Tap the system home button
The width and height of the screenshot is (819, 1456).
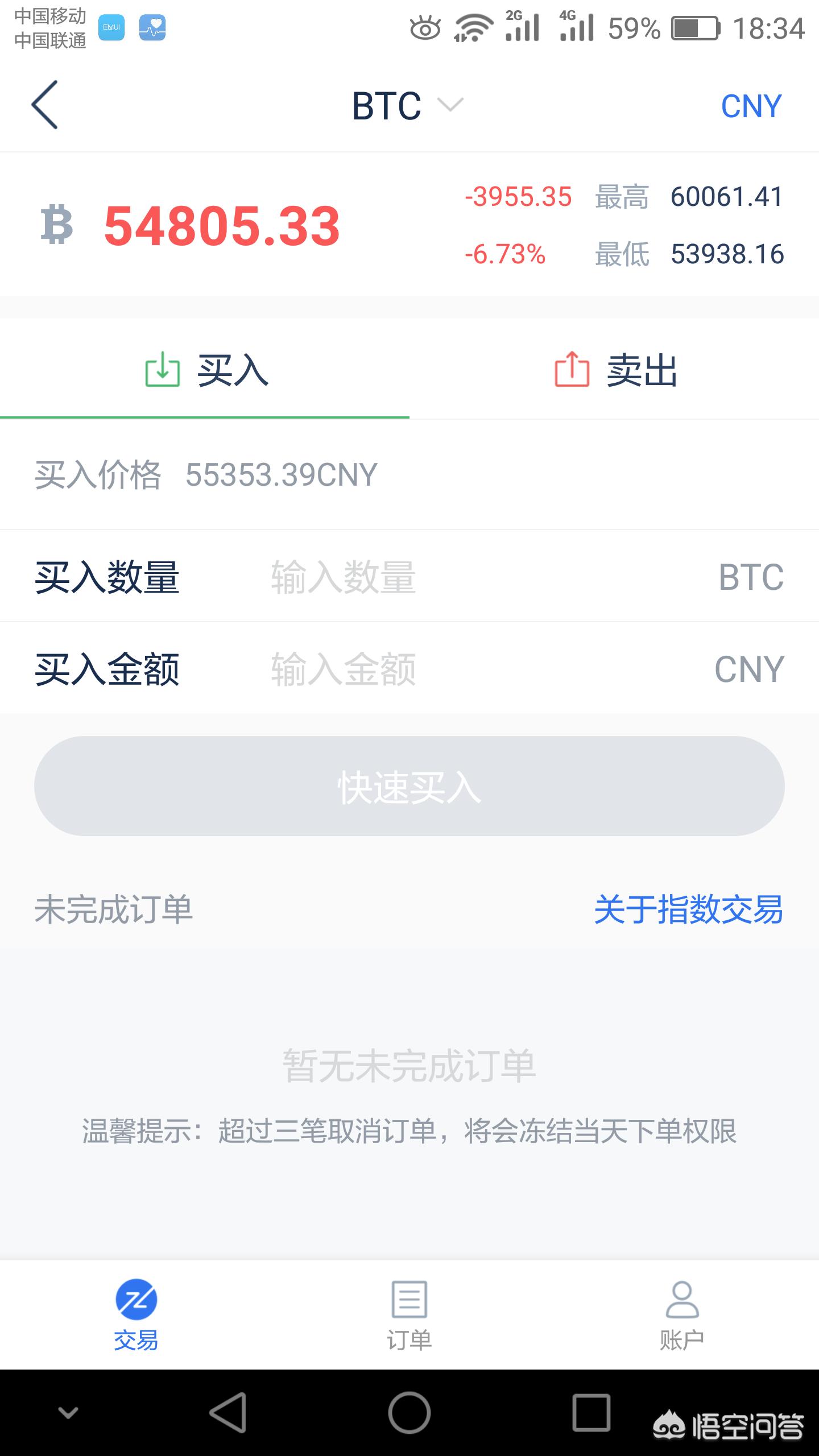coord(409,1412)
